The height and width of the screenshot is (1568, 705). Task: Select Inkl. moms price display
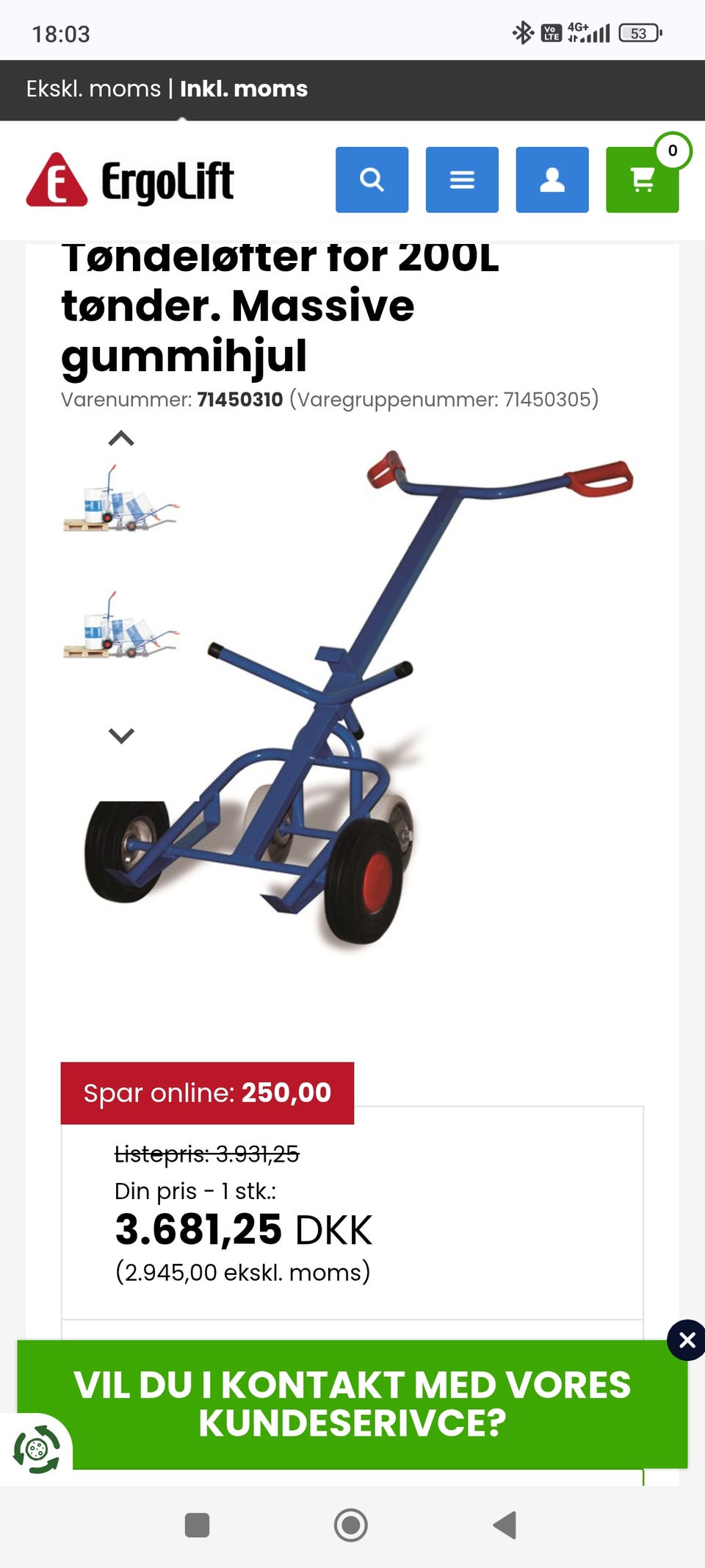click(x=244, y=89)
